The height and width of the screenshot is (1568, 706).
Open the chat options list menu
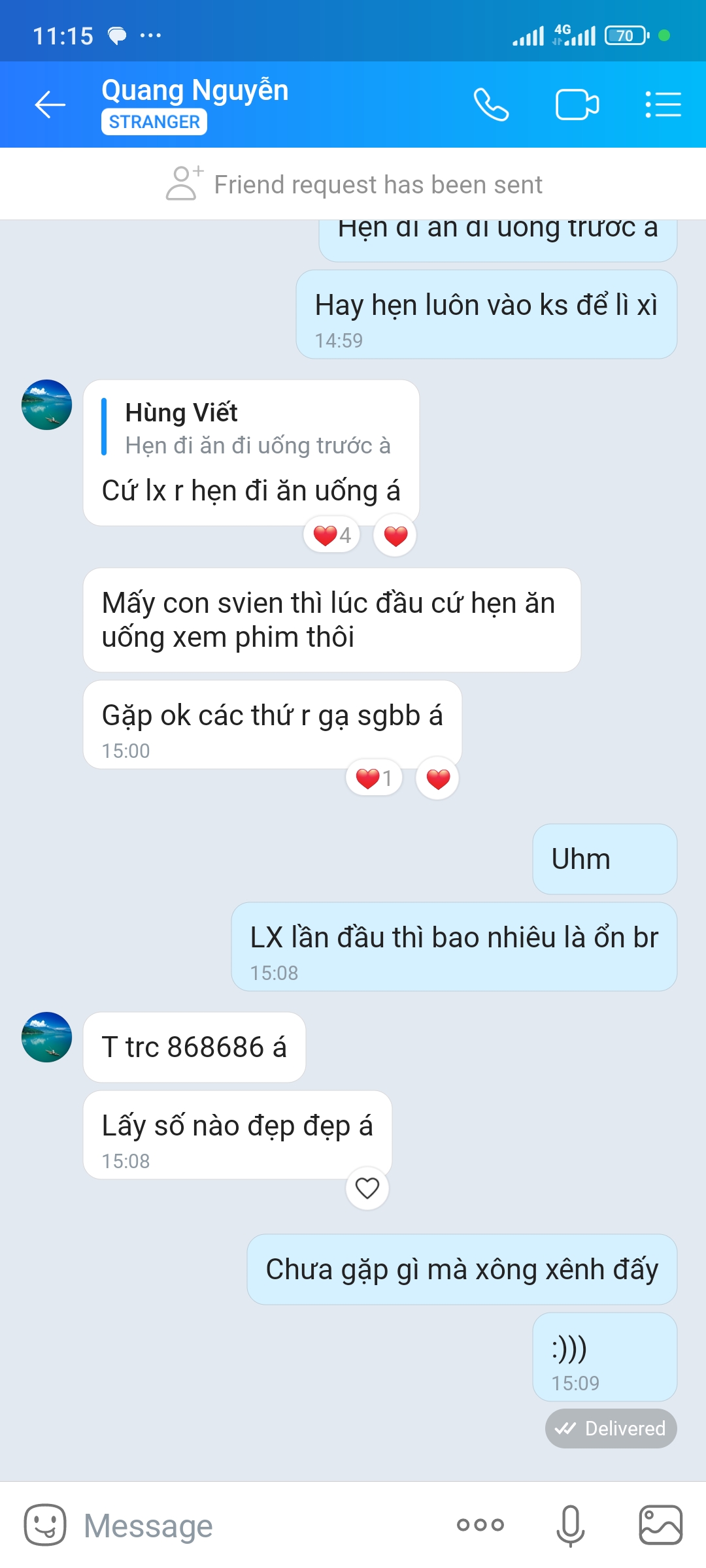(663, 105)
